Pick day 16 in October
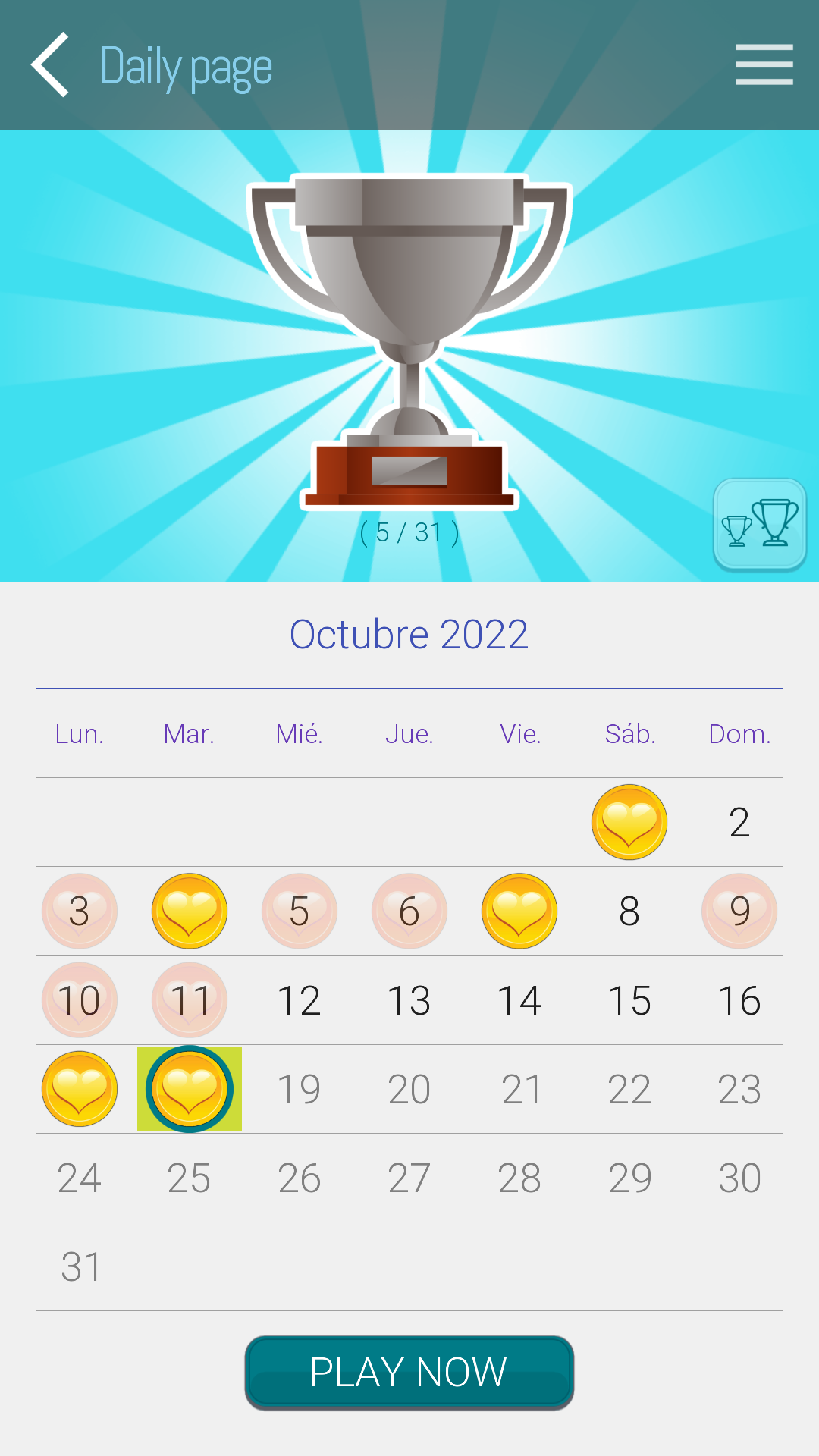 point(739,1000)
